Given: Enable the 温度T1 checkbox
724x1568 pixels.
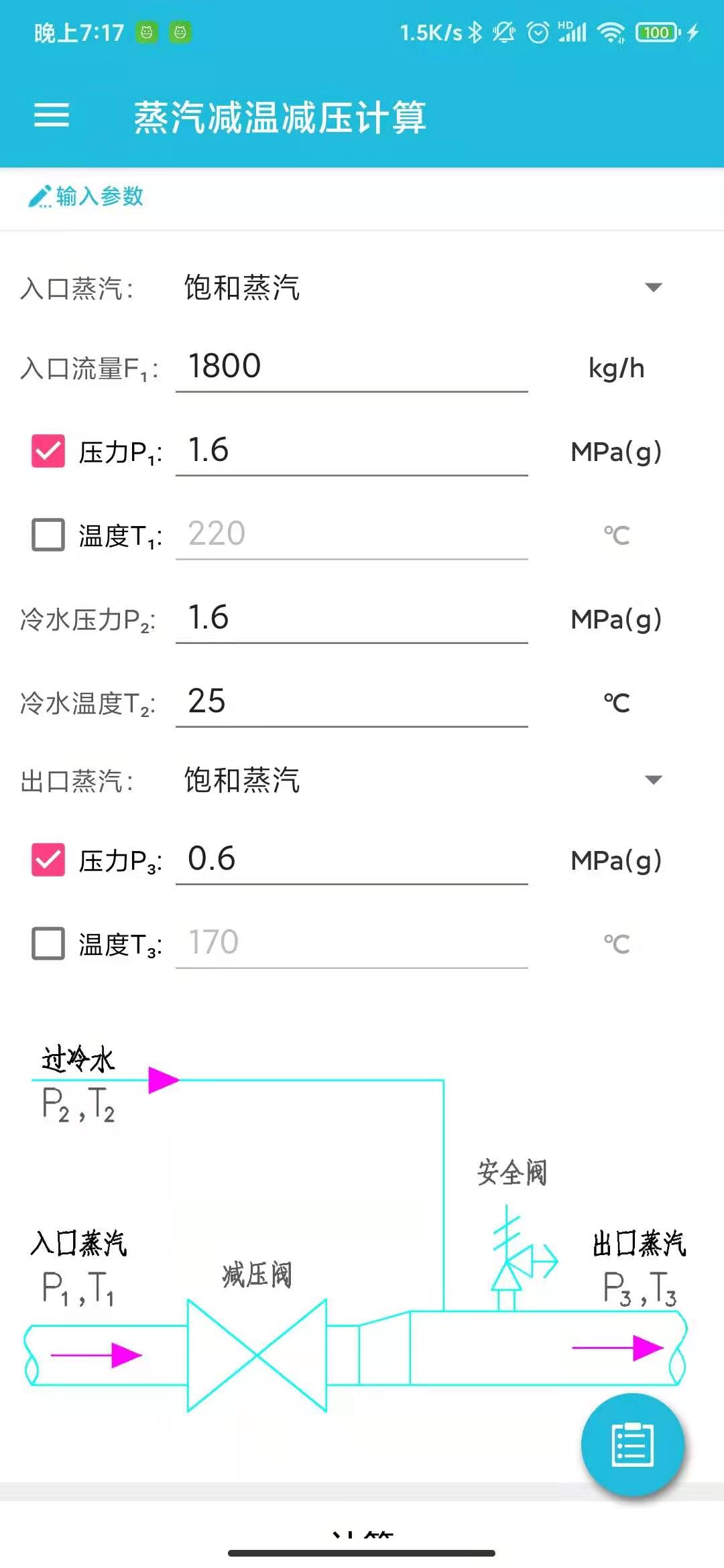Looking at the screenshot, I should tap(48, 535).
